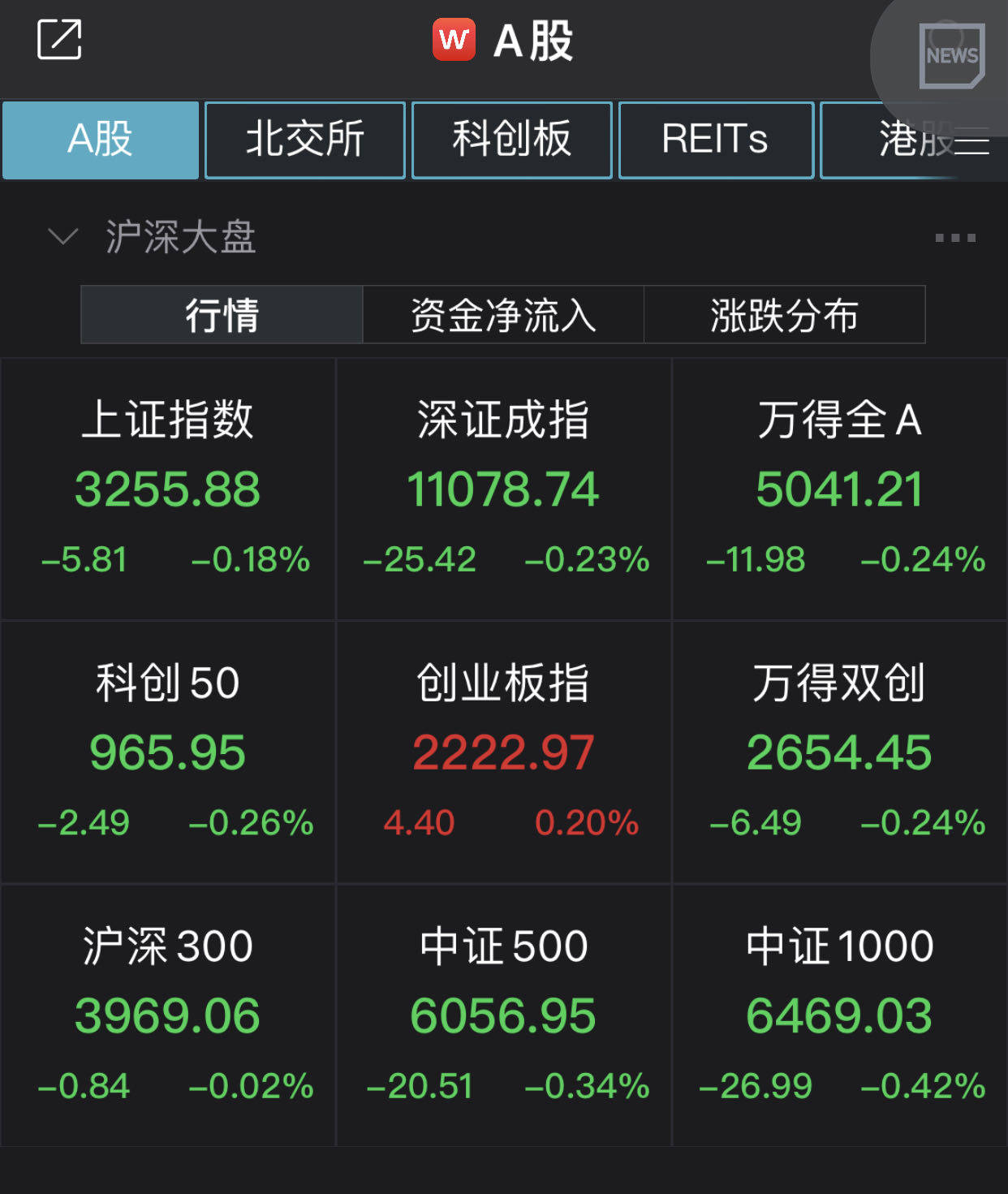Tap the 中证500 index card
The image size is (1008, 1194).
tap(503, 1015)
